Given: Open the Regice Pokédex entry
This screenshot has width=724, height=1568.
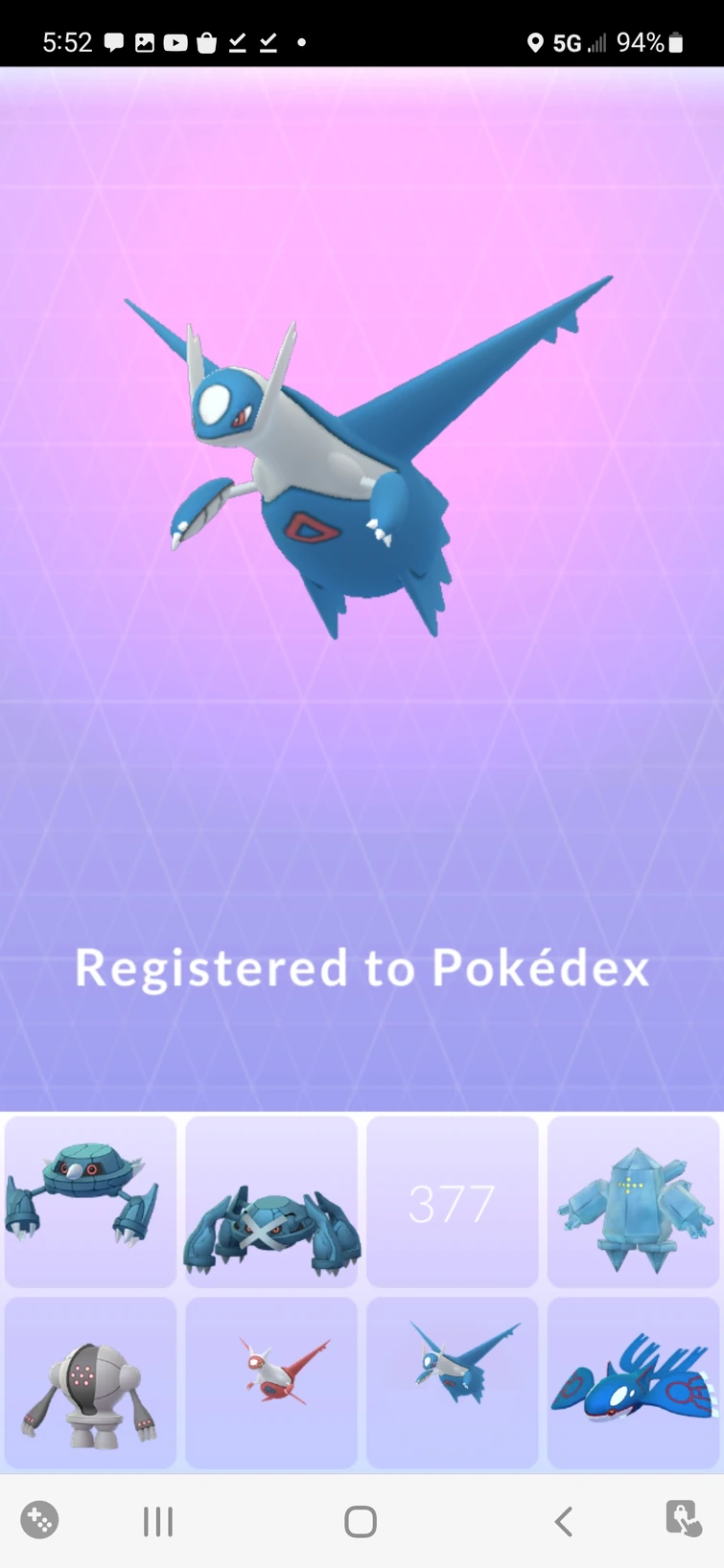Looking at the screenshot, I should (x=633, y=1201).
